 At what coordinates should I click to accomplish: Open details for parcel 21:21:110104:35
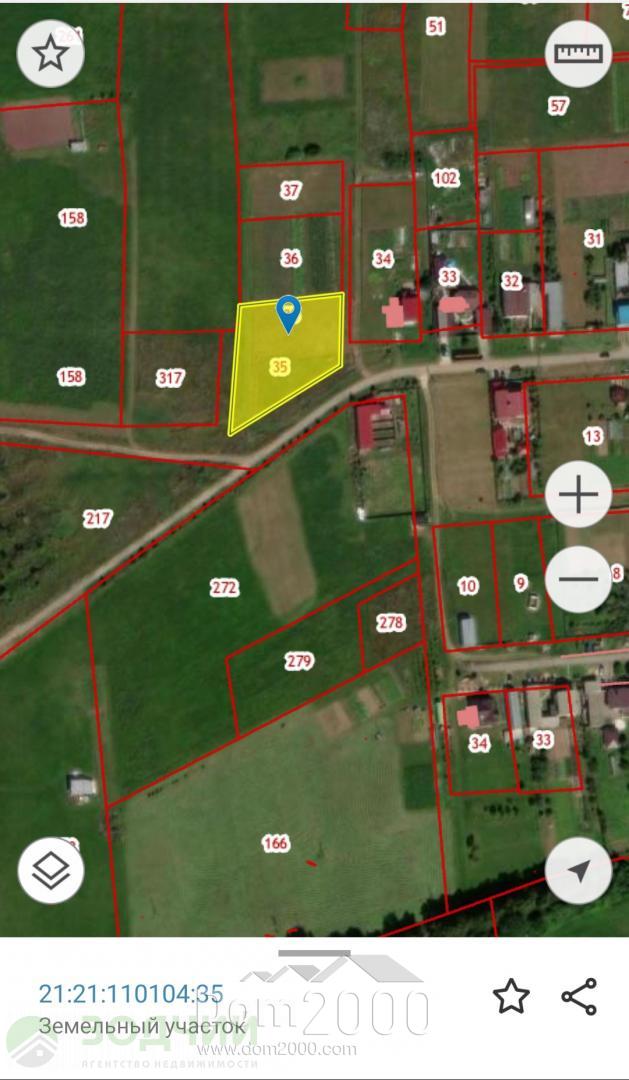(x=131, y=994)
